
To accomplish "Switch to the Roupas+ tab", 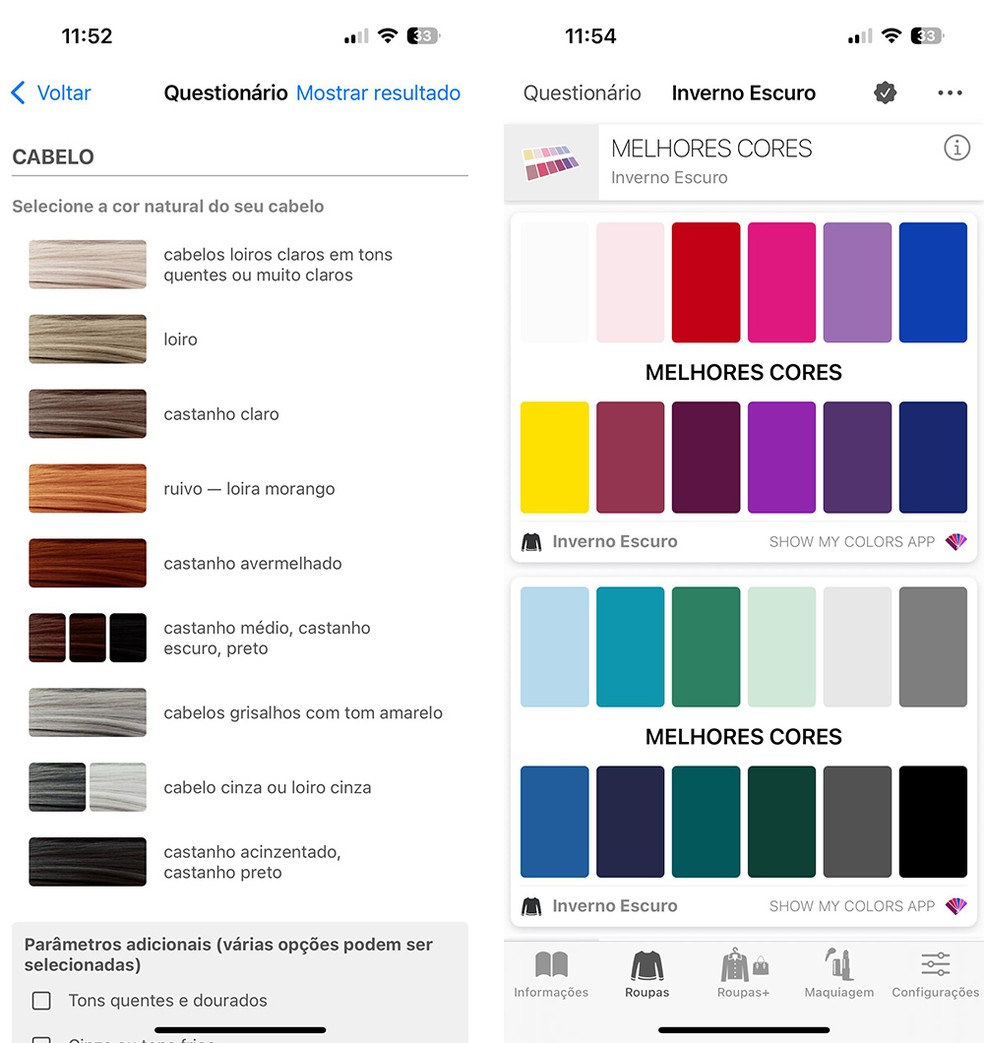I will (x=743, y=975).
